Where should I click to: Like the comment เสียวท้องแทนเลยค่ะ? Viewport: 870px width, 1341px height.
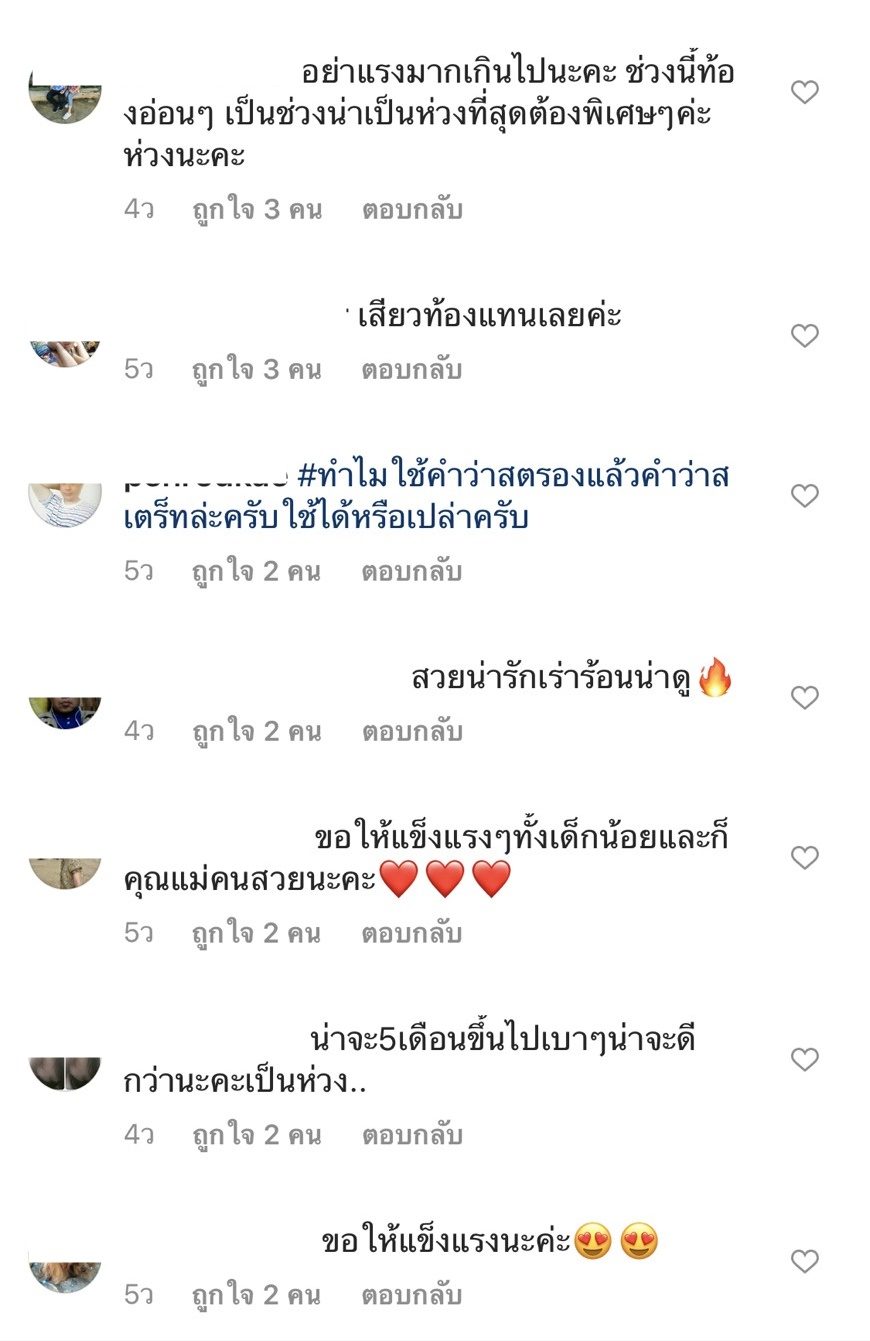click(x=805, y=336)
